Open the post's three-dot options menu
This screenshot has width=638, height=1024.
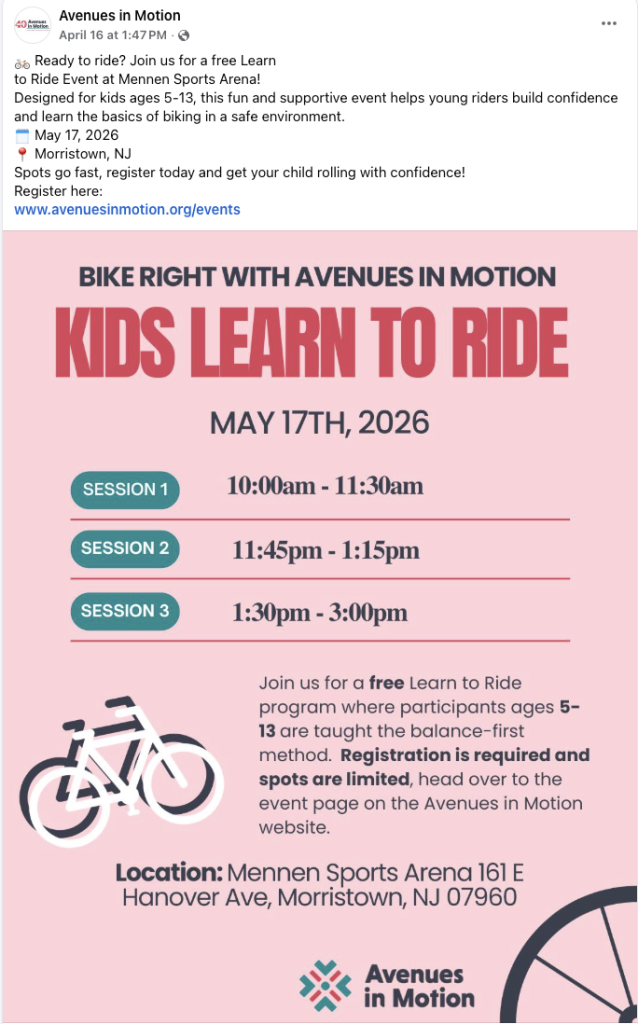tap(609, 24)
